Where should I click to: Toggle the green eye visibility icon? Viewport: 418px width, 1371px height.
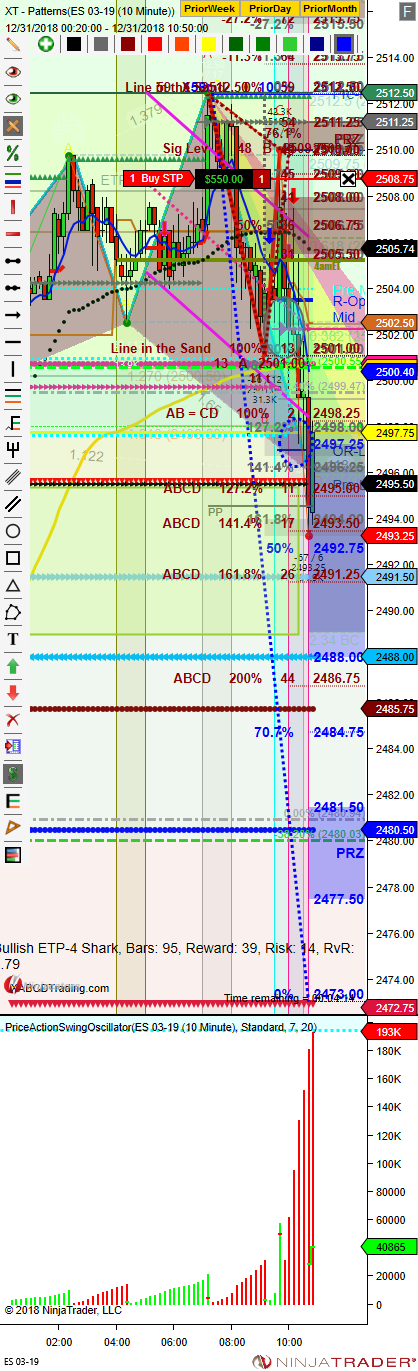pyautogui.click(x=12, y=99)
